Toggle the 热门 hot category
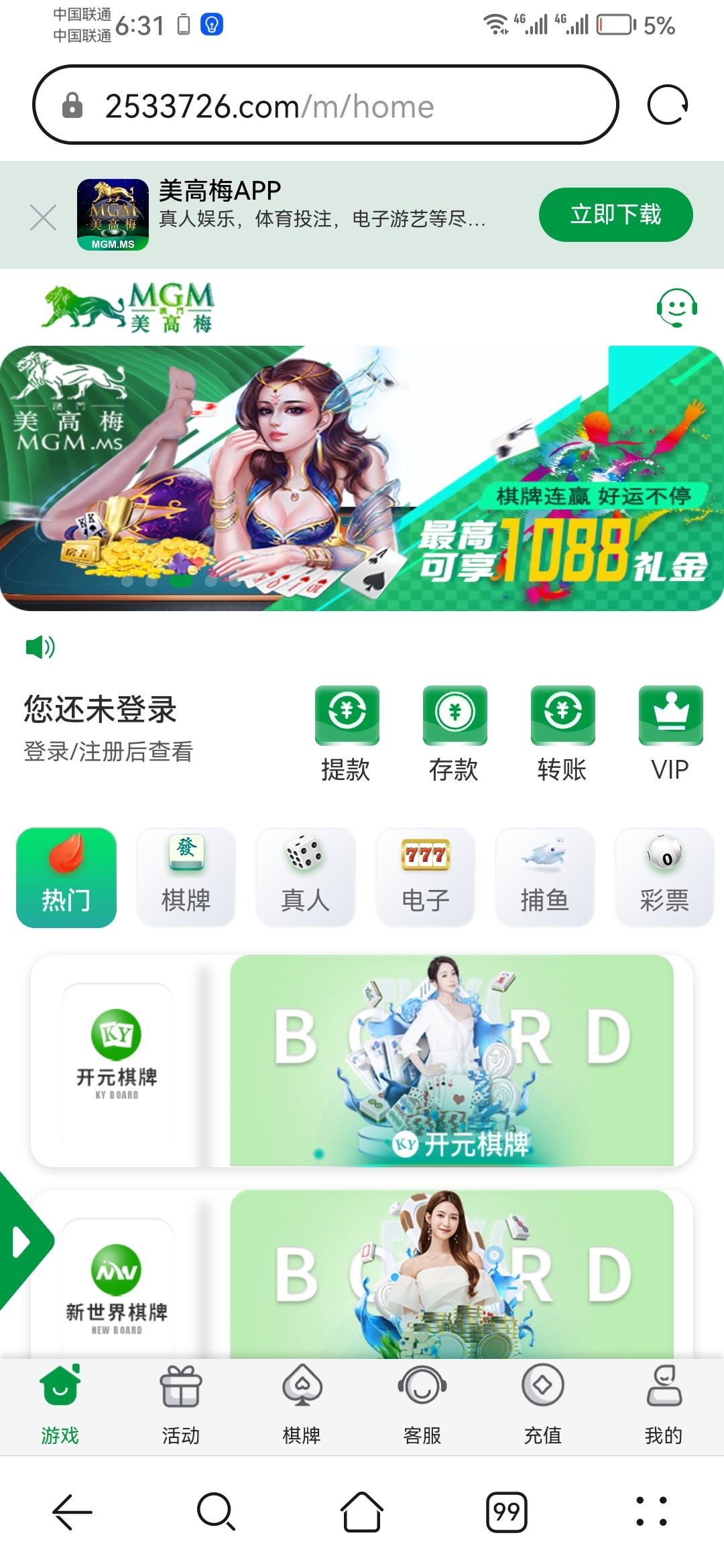The image size is (724, 1568). pyautogui.click(x=66, y=876)
